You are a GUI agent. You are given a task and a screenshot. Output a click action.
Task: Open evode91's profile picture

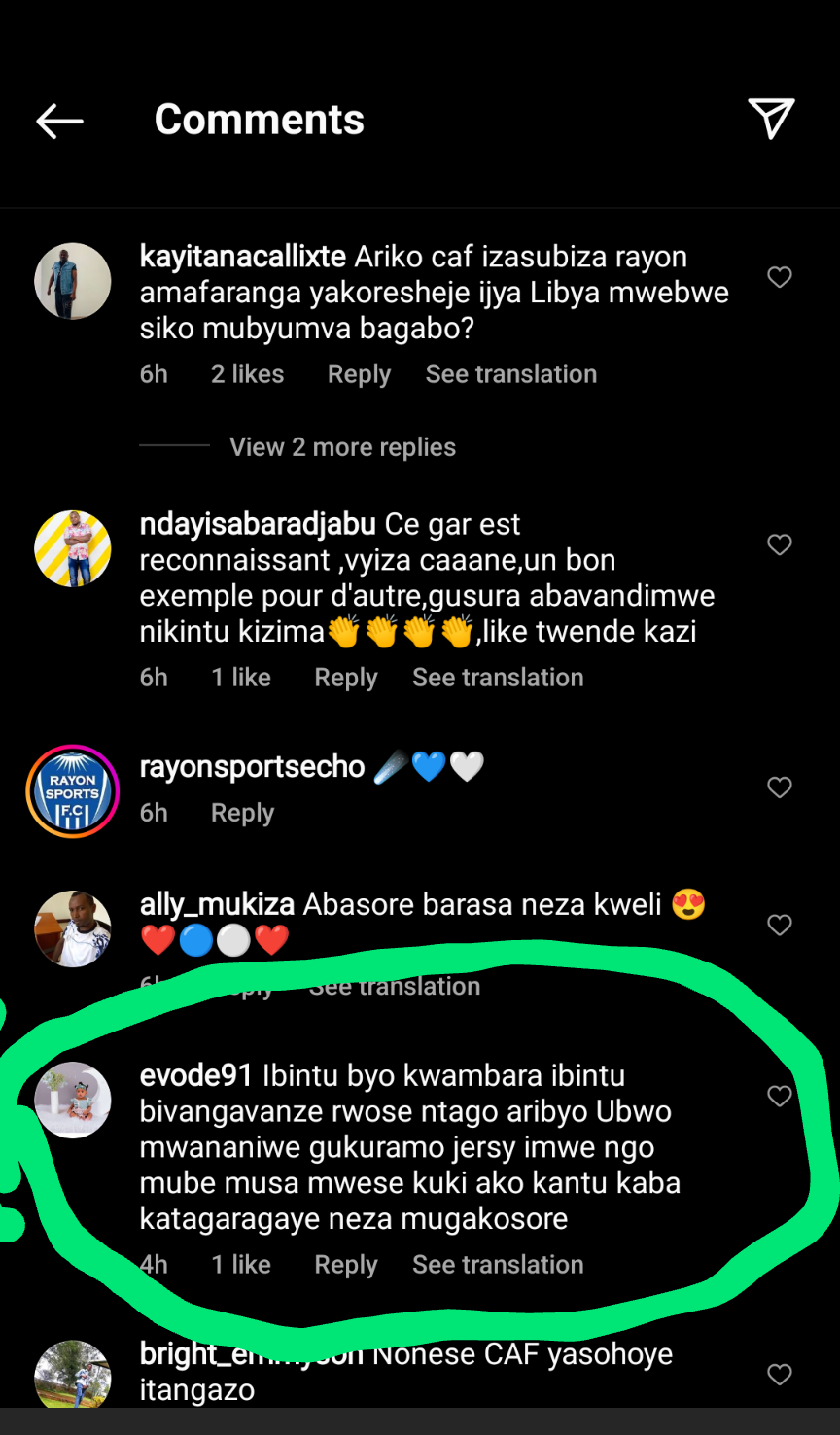pyautogui.click(x=73, y=1100)
